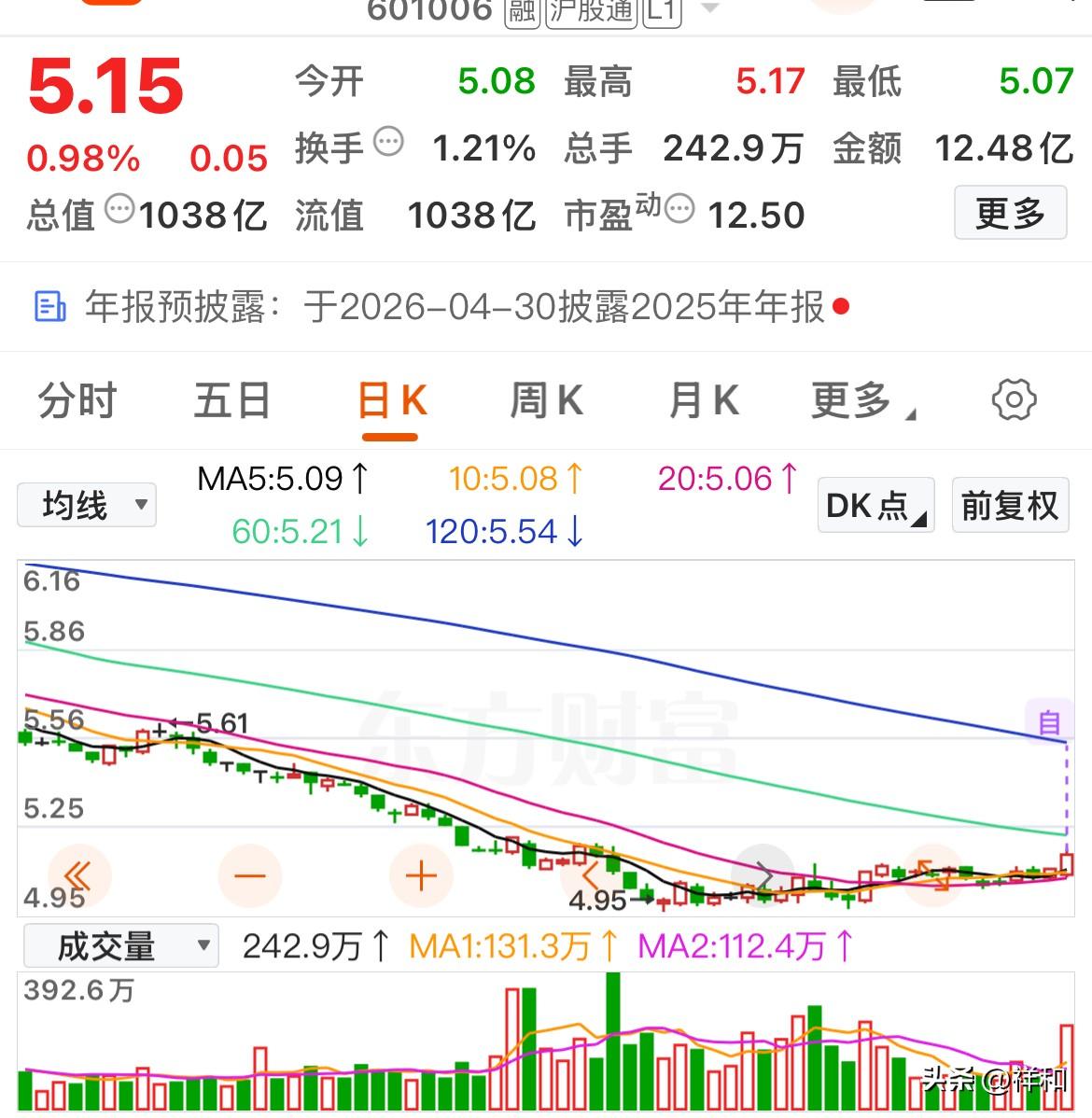Open the 换手 tooltip info icon

[x=387, y=140]
